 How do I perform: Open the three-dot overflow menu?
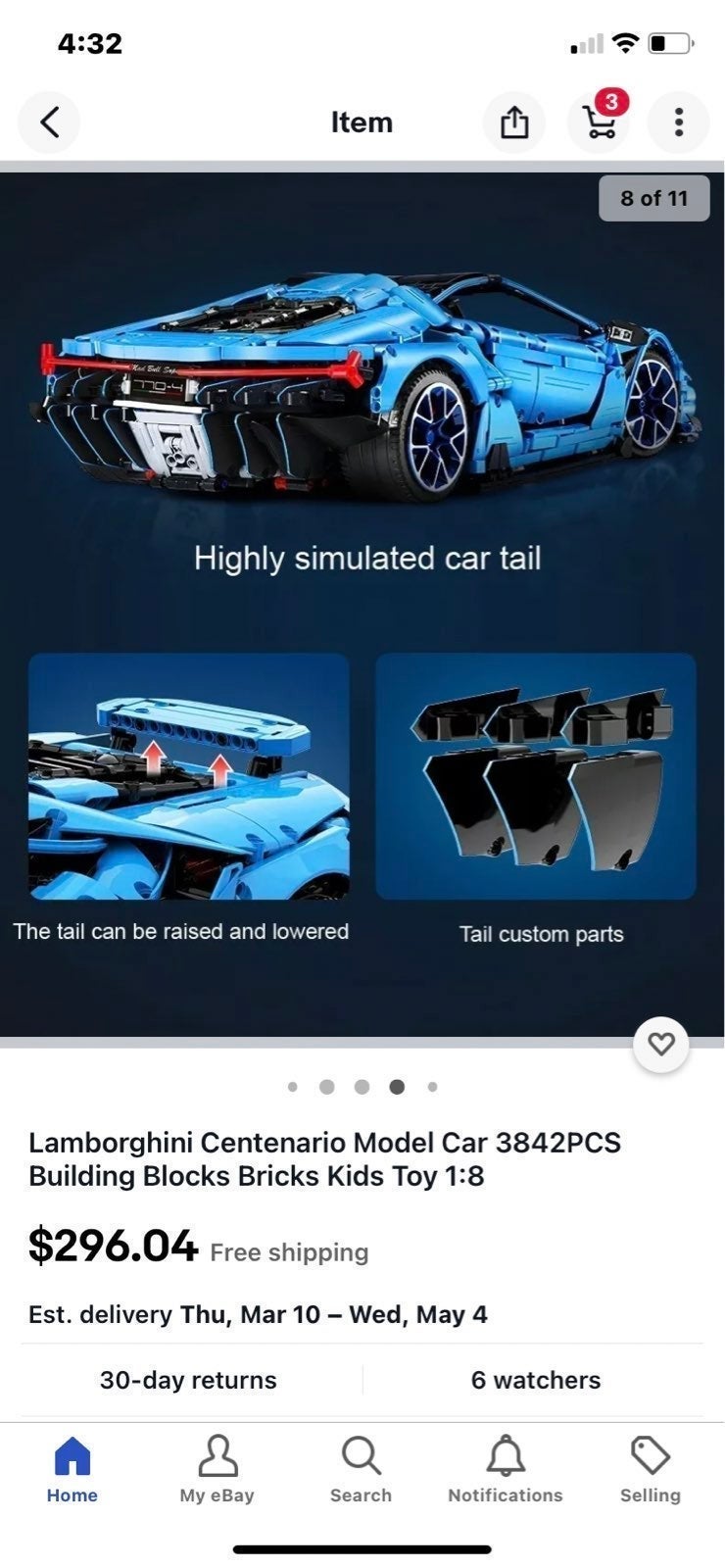(678, 122)
